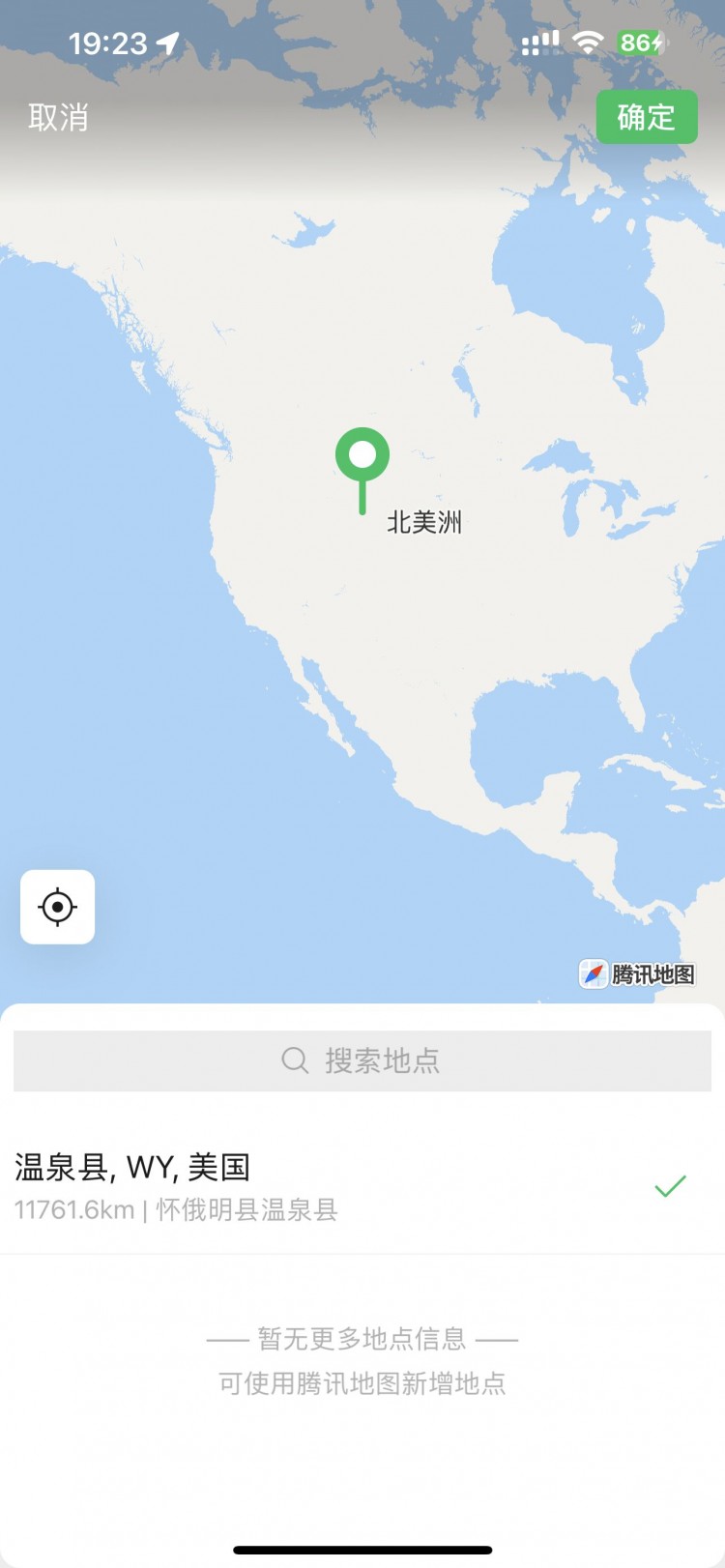
Task: Tap the 可使用腾讯地图新增地点 hint text
Action: tap(362, 1383)
